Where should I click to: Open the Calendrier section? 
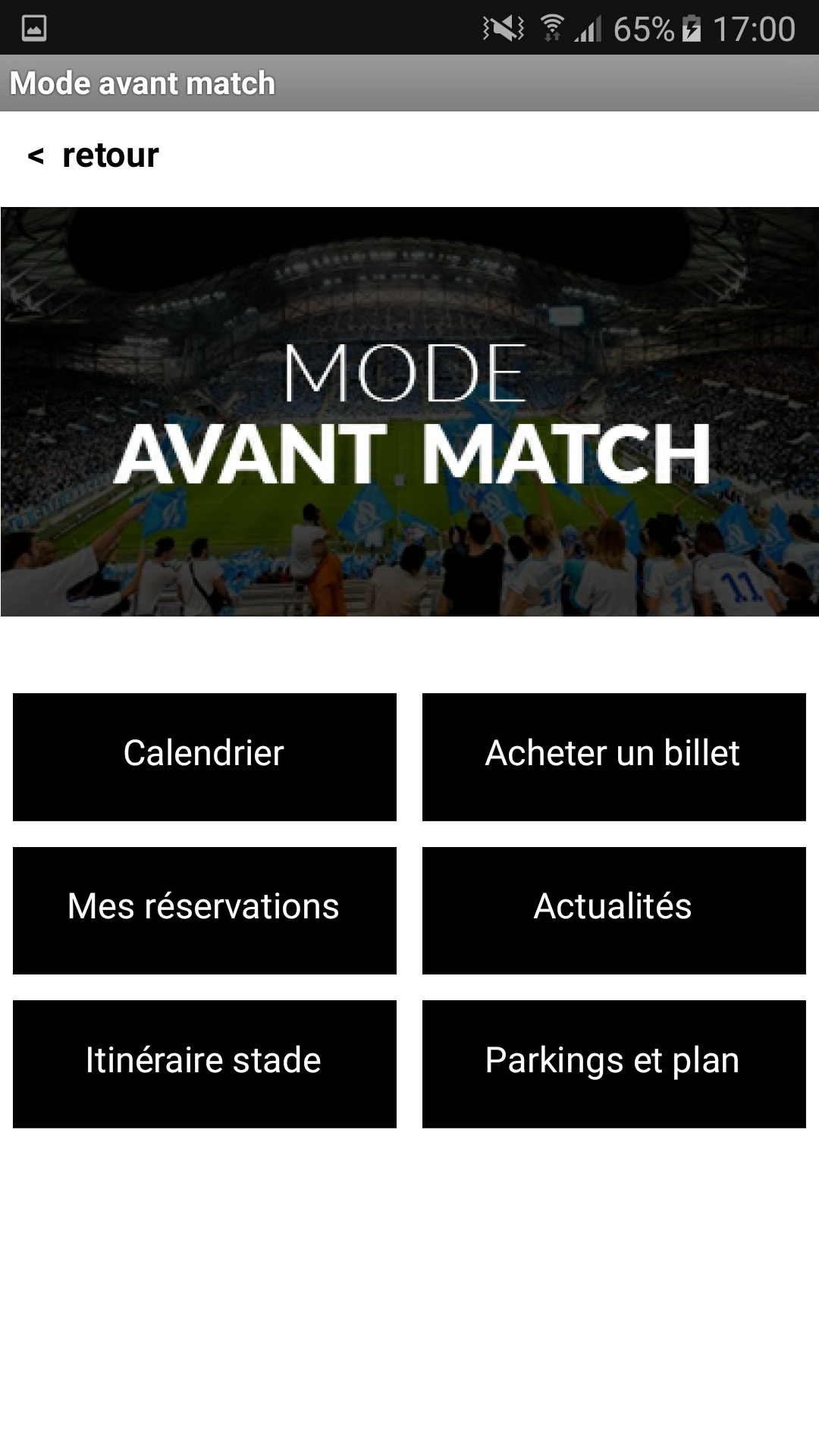click(205, 756)
